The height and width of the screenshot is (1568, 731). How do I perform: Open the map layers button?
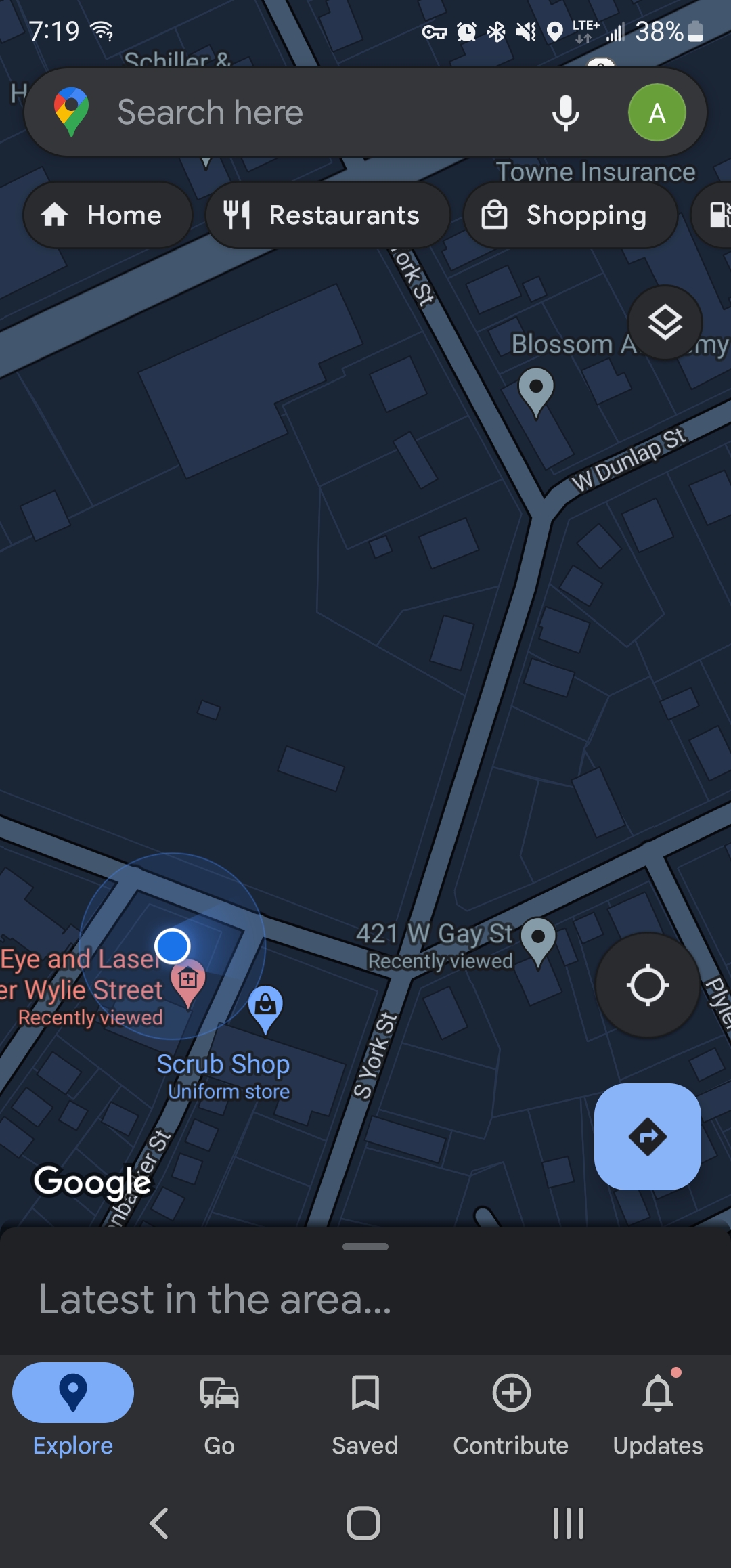[x=665, y=322]
